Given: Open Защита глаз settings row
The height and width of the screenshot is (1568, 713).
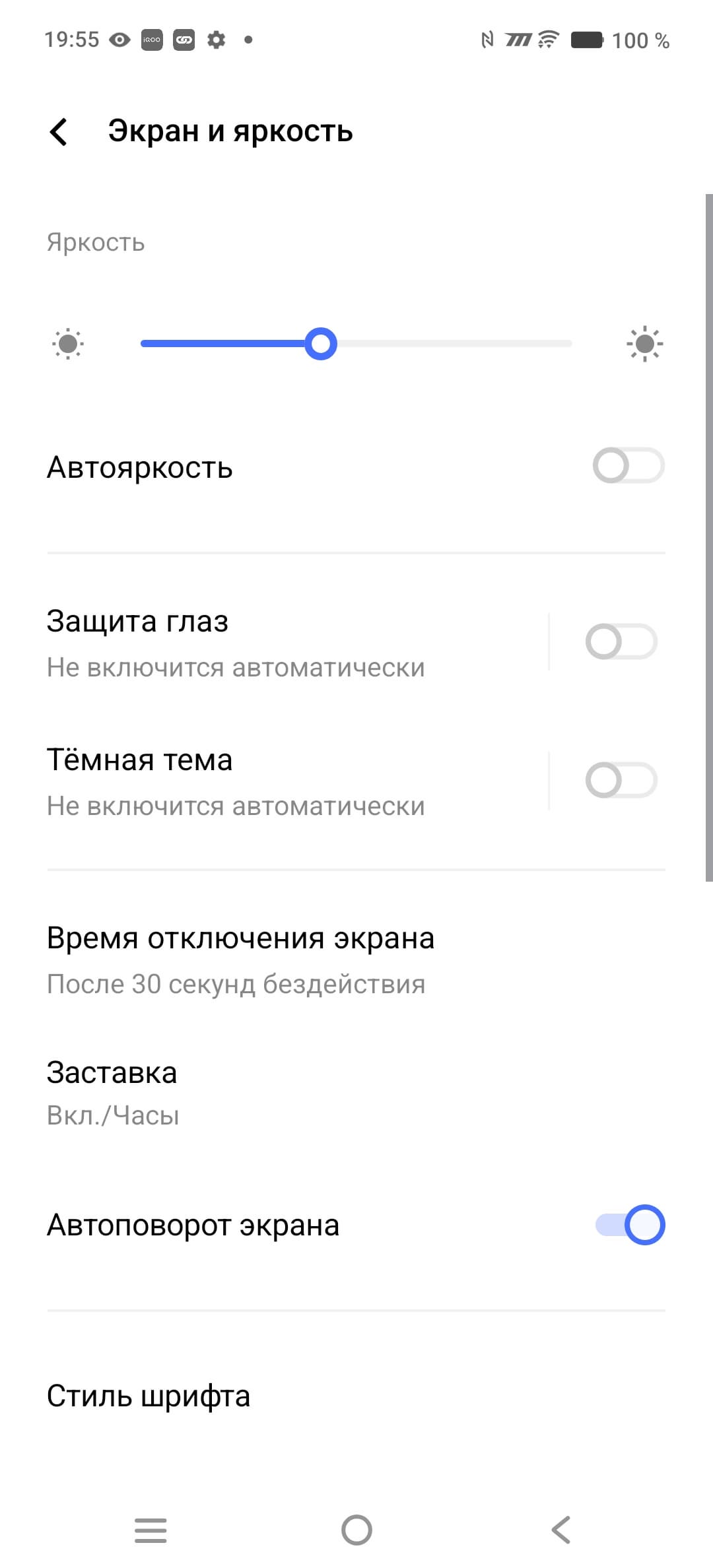Looking at the screenshot, I should [264, 643].
